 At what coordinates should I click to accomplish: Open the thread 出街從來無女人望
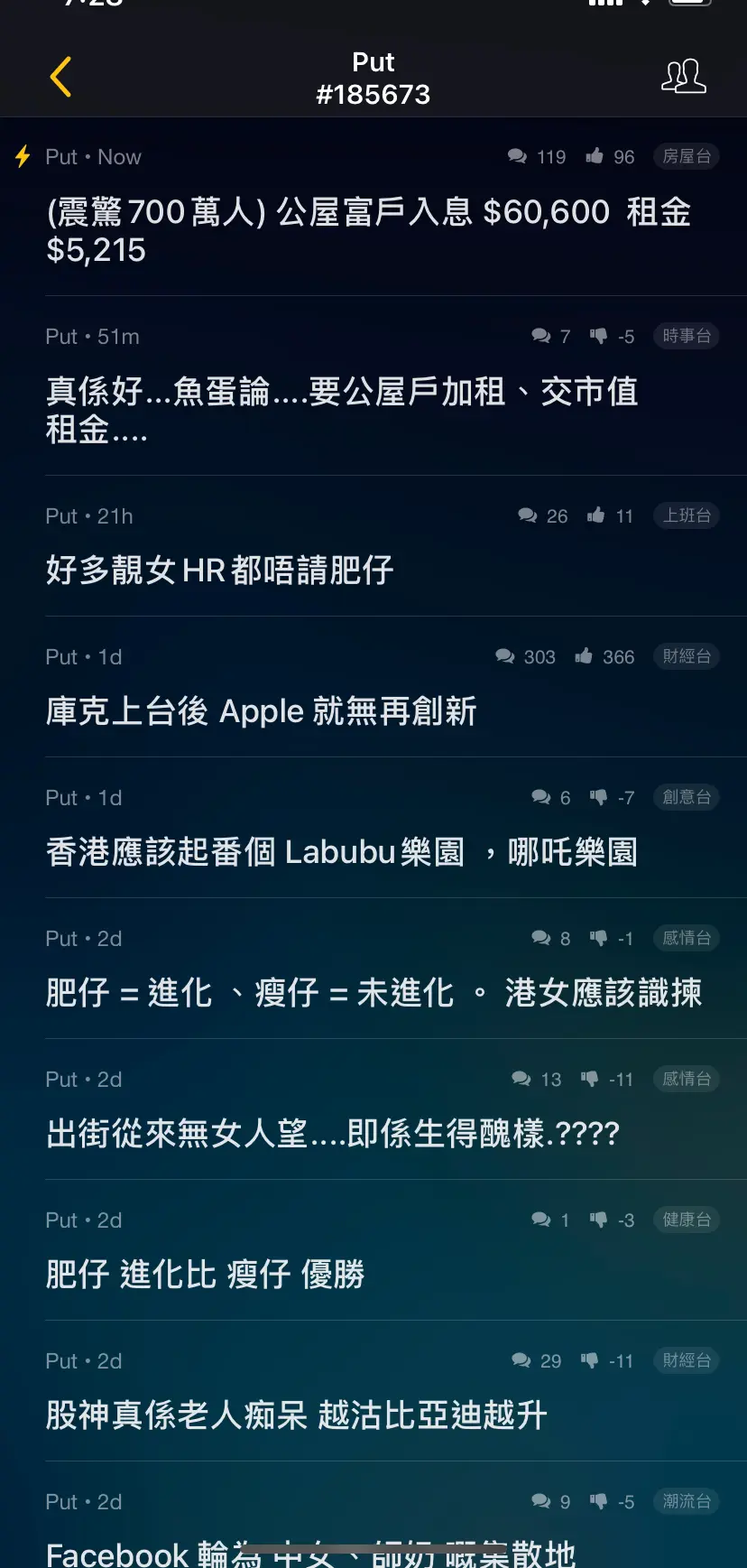tap(373, 1109)
